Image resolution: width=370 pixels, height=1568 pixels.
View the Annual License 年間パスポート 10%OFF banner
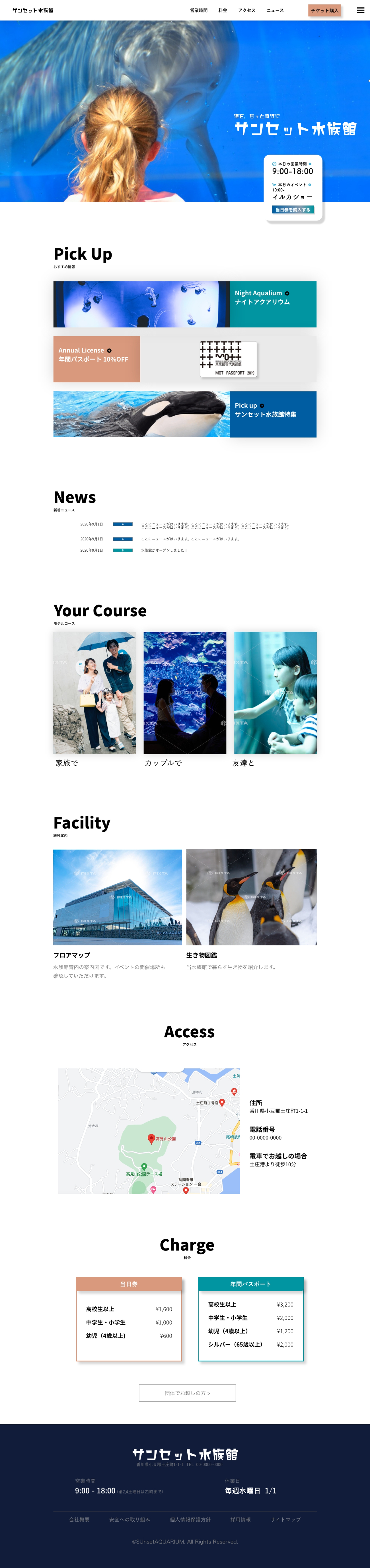point(185,359)
